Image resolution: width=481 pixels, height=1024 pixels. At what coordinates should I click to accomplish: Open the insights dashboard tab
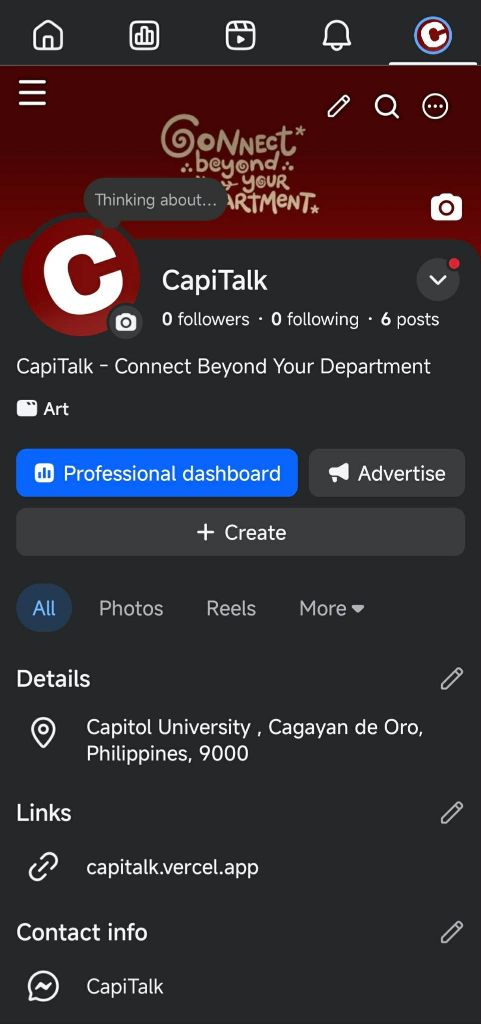point(144,35)
